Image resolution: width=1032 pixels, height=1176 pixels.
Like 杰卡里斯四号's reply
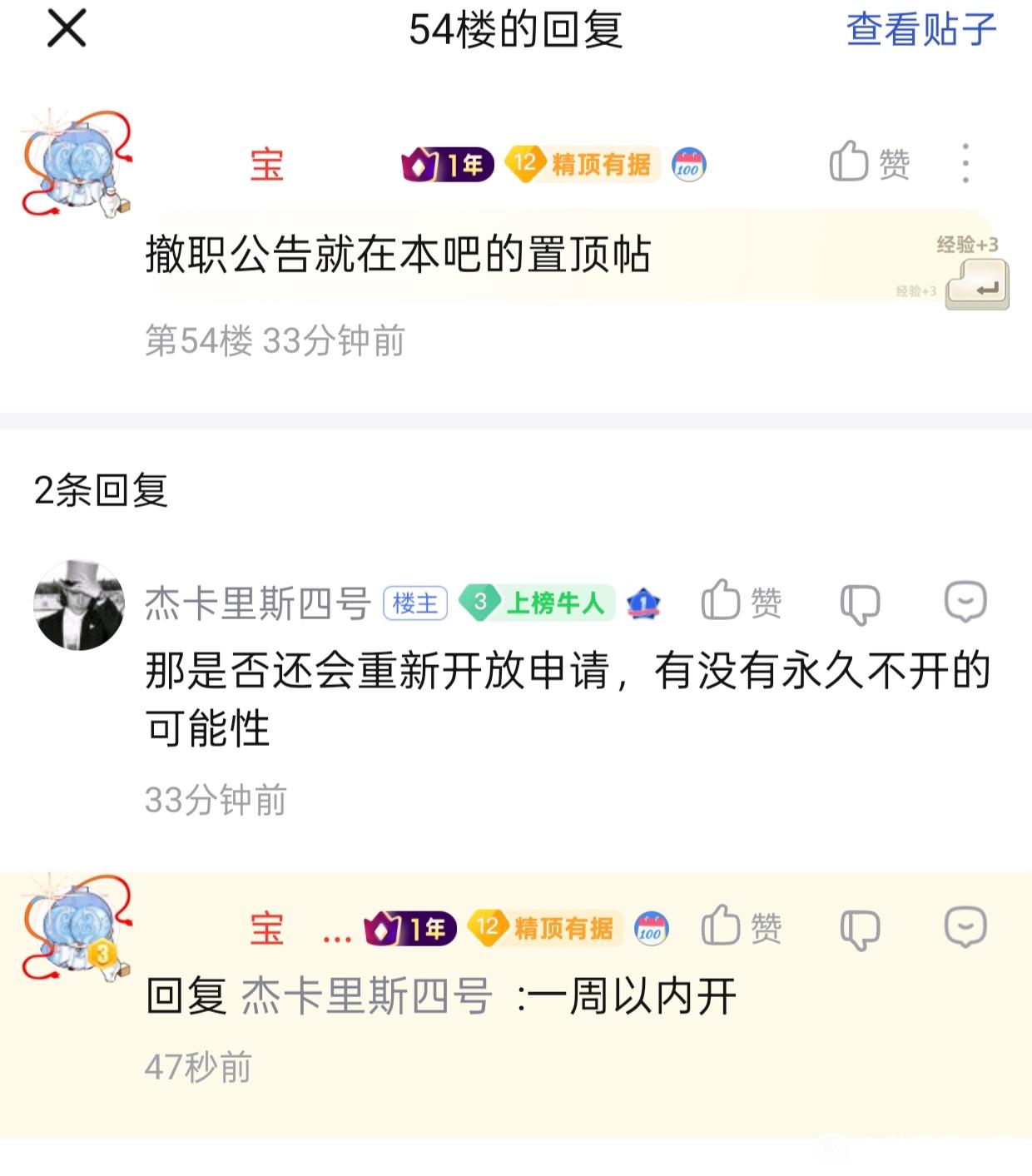coord(741,602)
